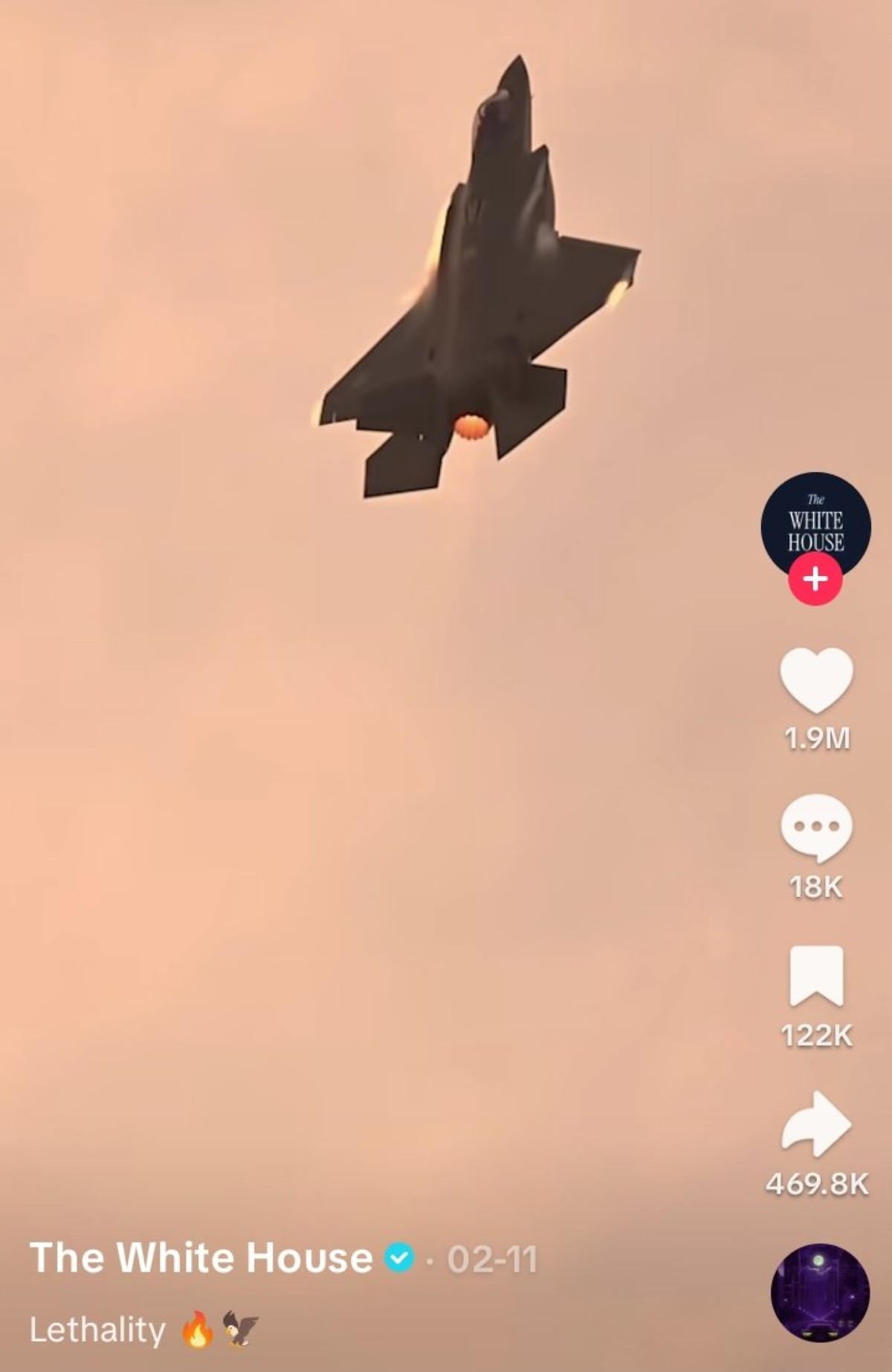Like this video with the heart
Image resolution: width=892 pixels, height=1372 pixels.
coord(816,680)
